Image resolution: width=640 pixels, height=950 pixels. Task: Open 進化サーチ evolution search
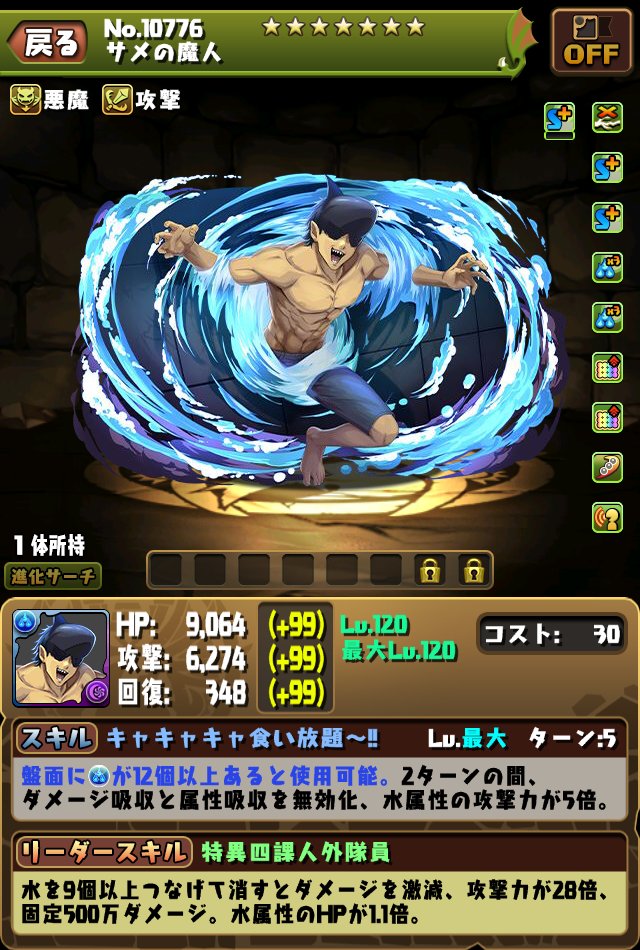click(56, 577)
